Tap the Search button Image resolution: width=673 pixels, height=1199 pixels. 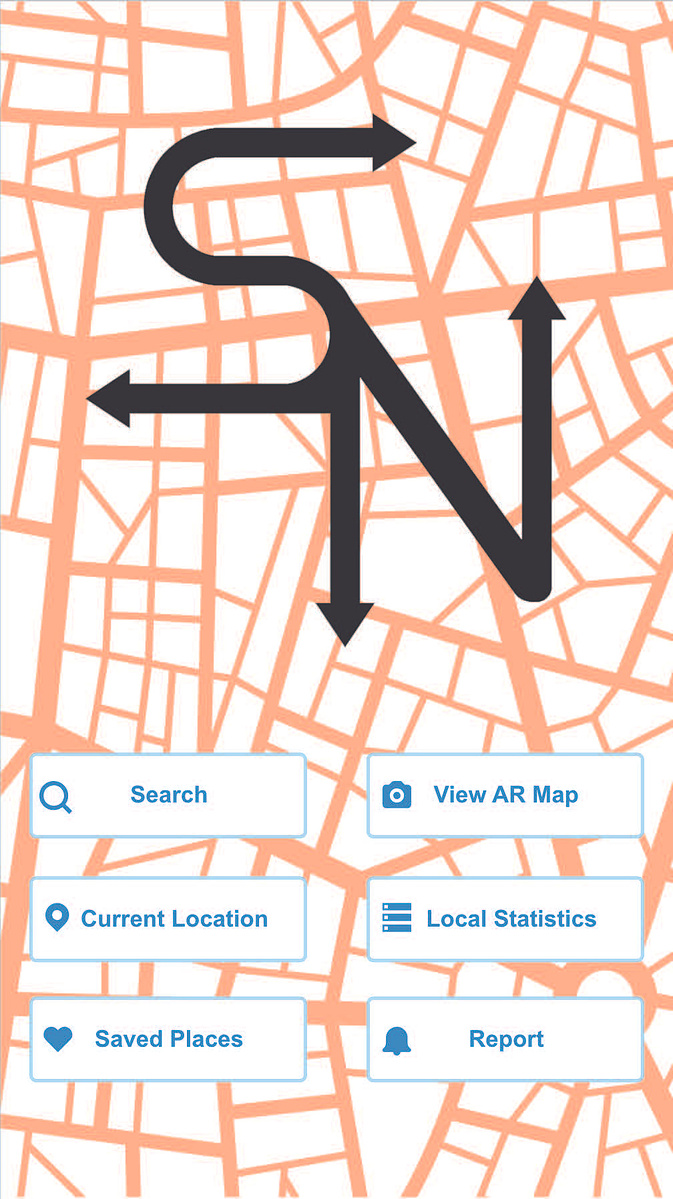click(168, 795)
